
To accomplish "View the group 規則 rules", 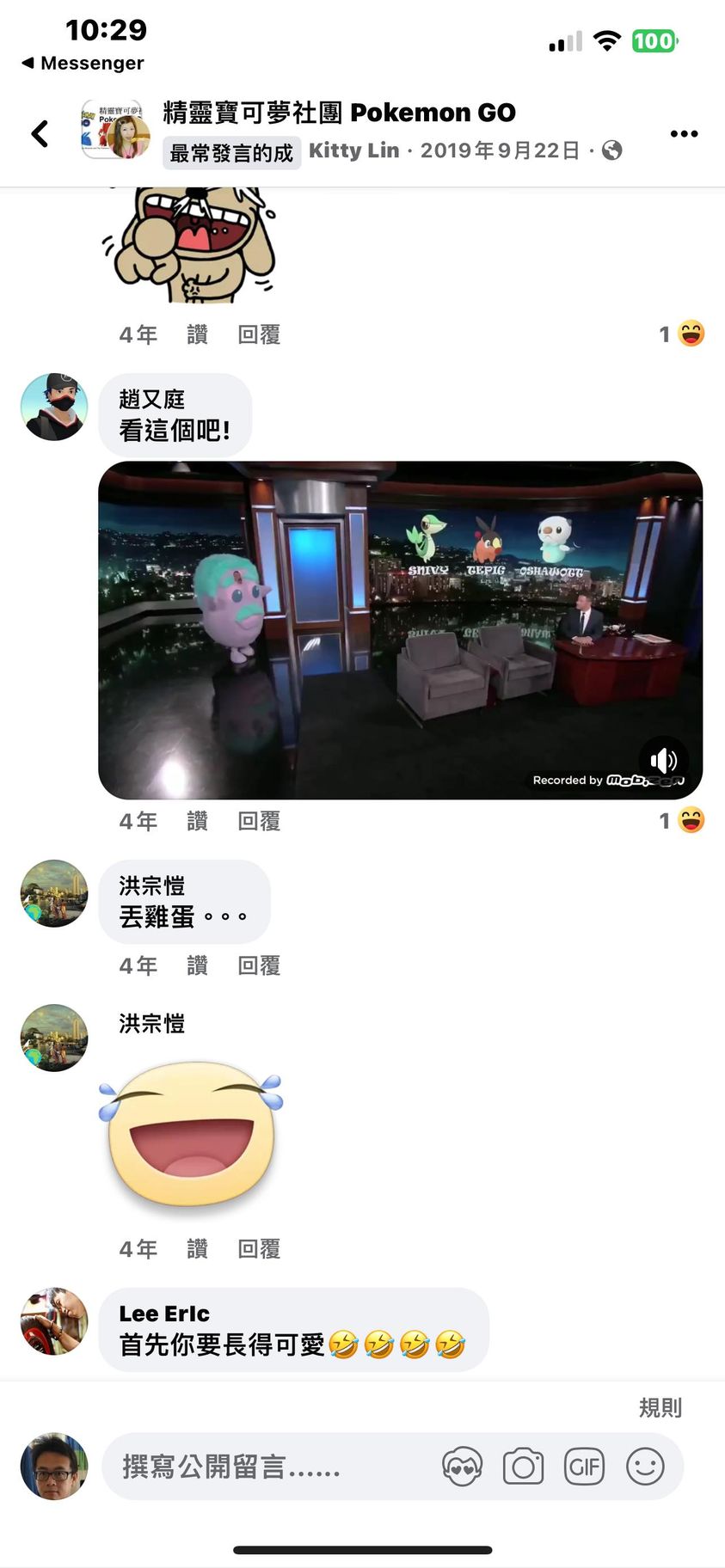I will 660,1407.
